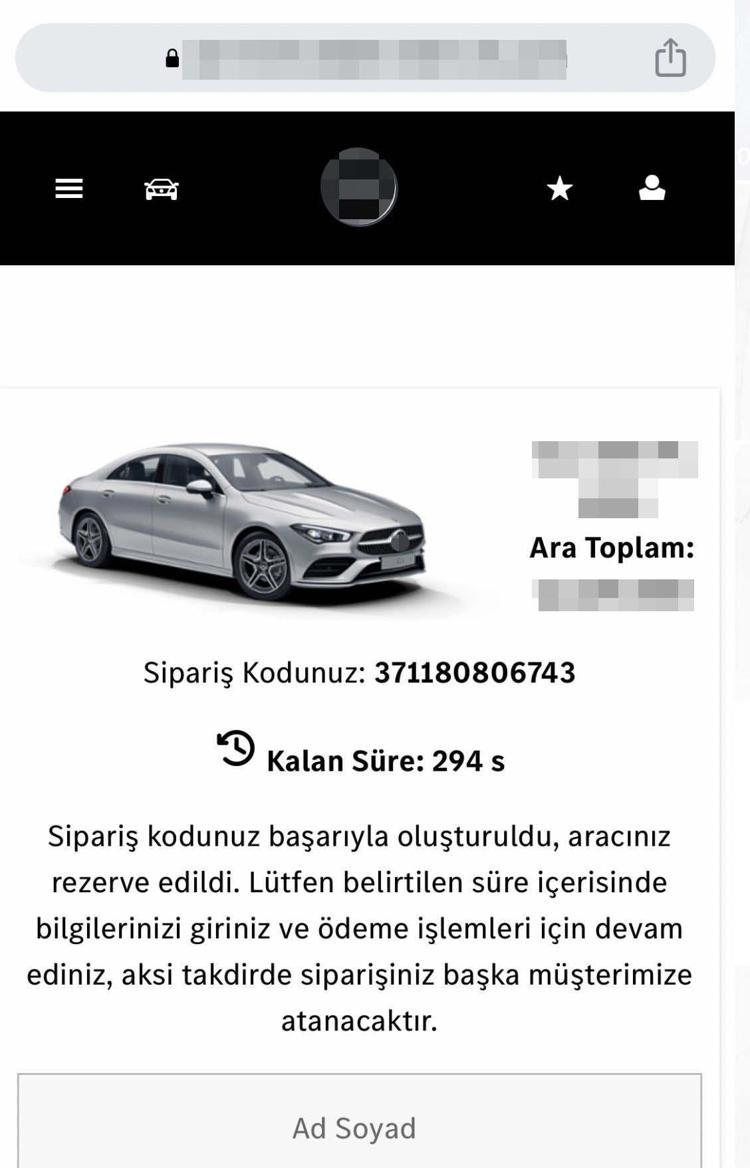Select the order code 371180806743
Viewport: 750px width, 1168px height.
pos(475,672)
